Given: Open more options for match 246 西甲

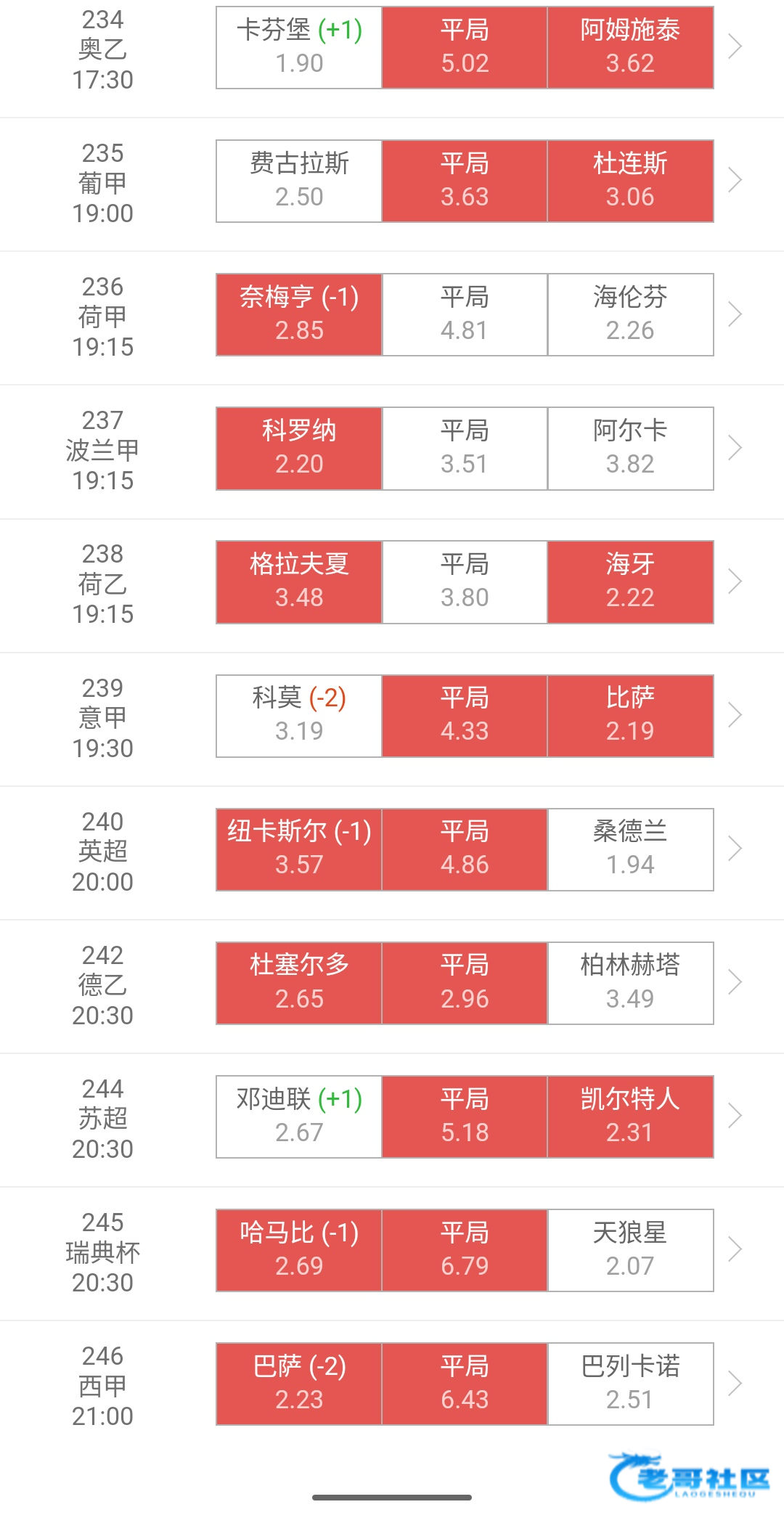Looking at the screenshot, I should (x=735, y=1384).
